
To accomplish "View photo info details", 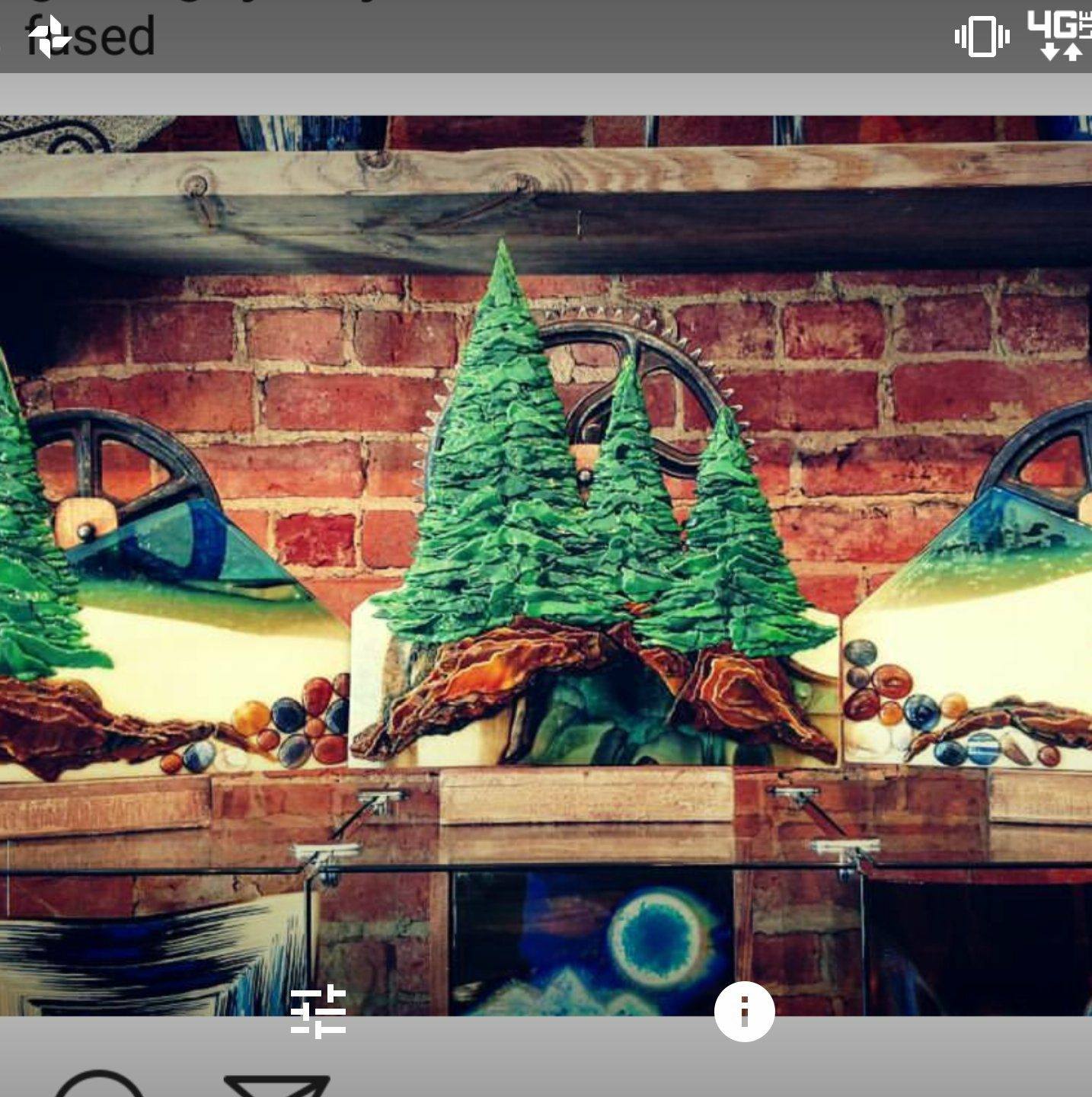I will (x=744, y=1011).
